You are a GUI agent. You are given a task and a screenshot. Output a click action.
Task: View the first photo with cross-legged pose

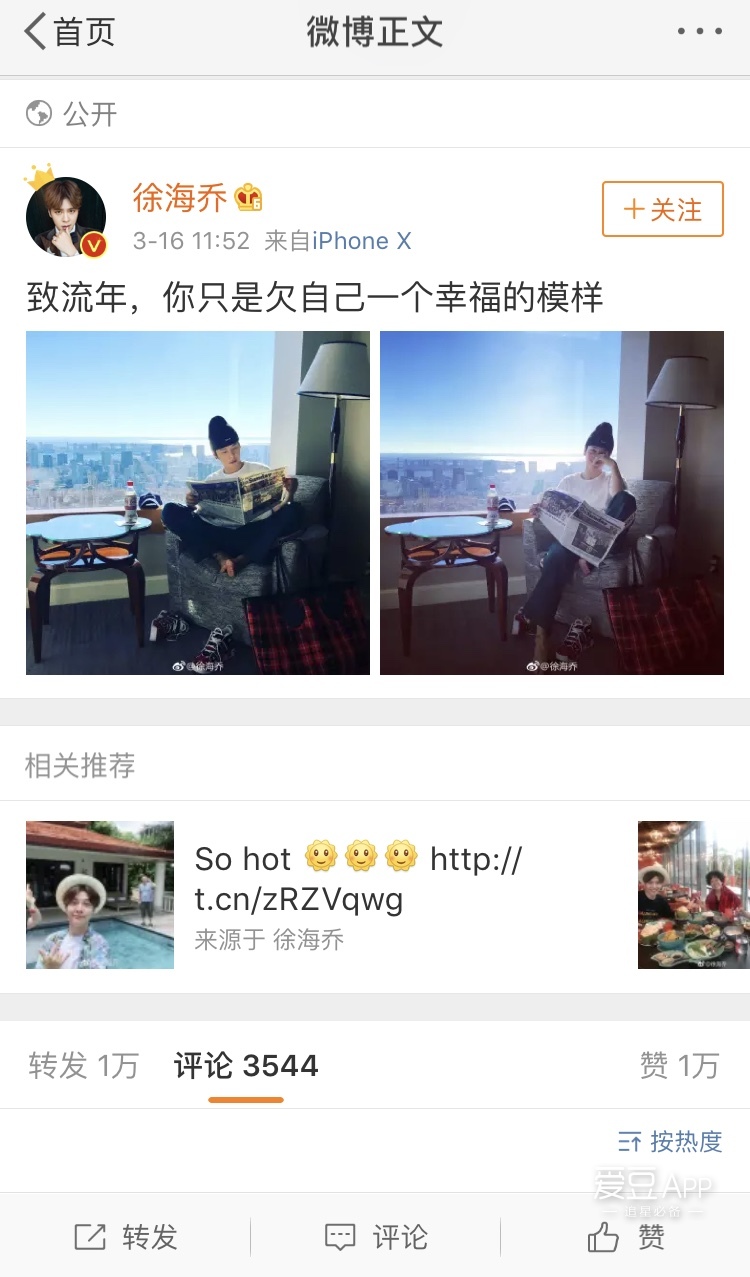(197, 503)
